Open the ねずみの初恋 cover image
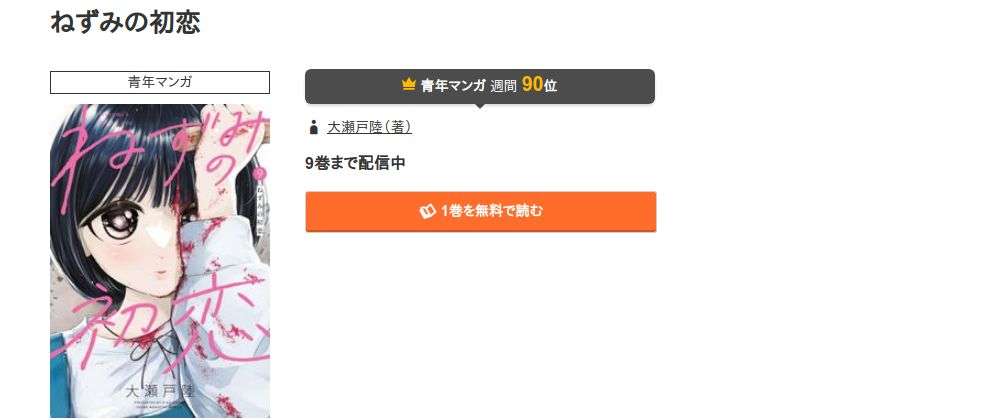 (160, 260)
